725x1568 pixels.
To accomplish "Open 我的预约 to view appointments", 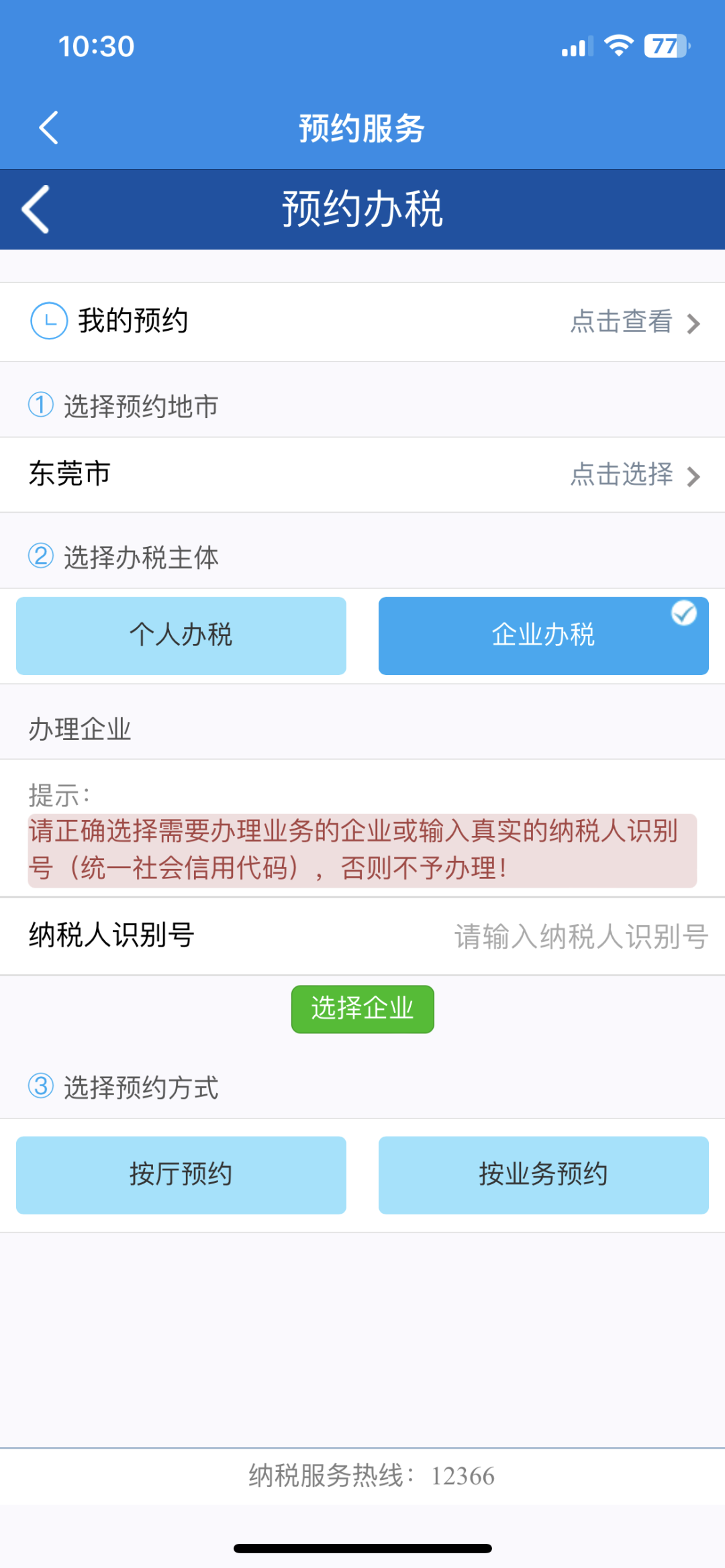I will click(362, 322).
